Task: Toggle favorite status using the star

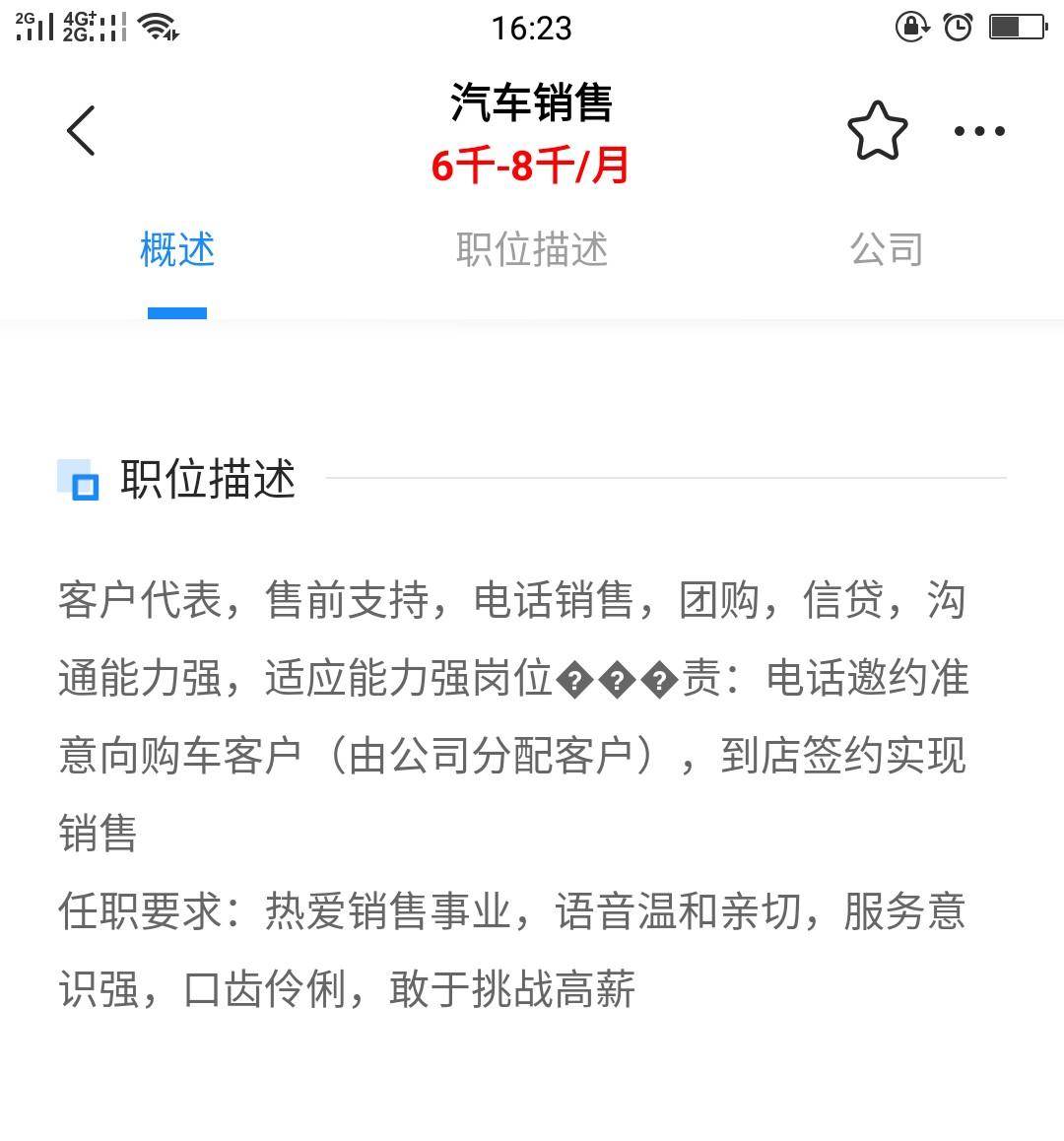Action: point(877,129)
